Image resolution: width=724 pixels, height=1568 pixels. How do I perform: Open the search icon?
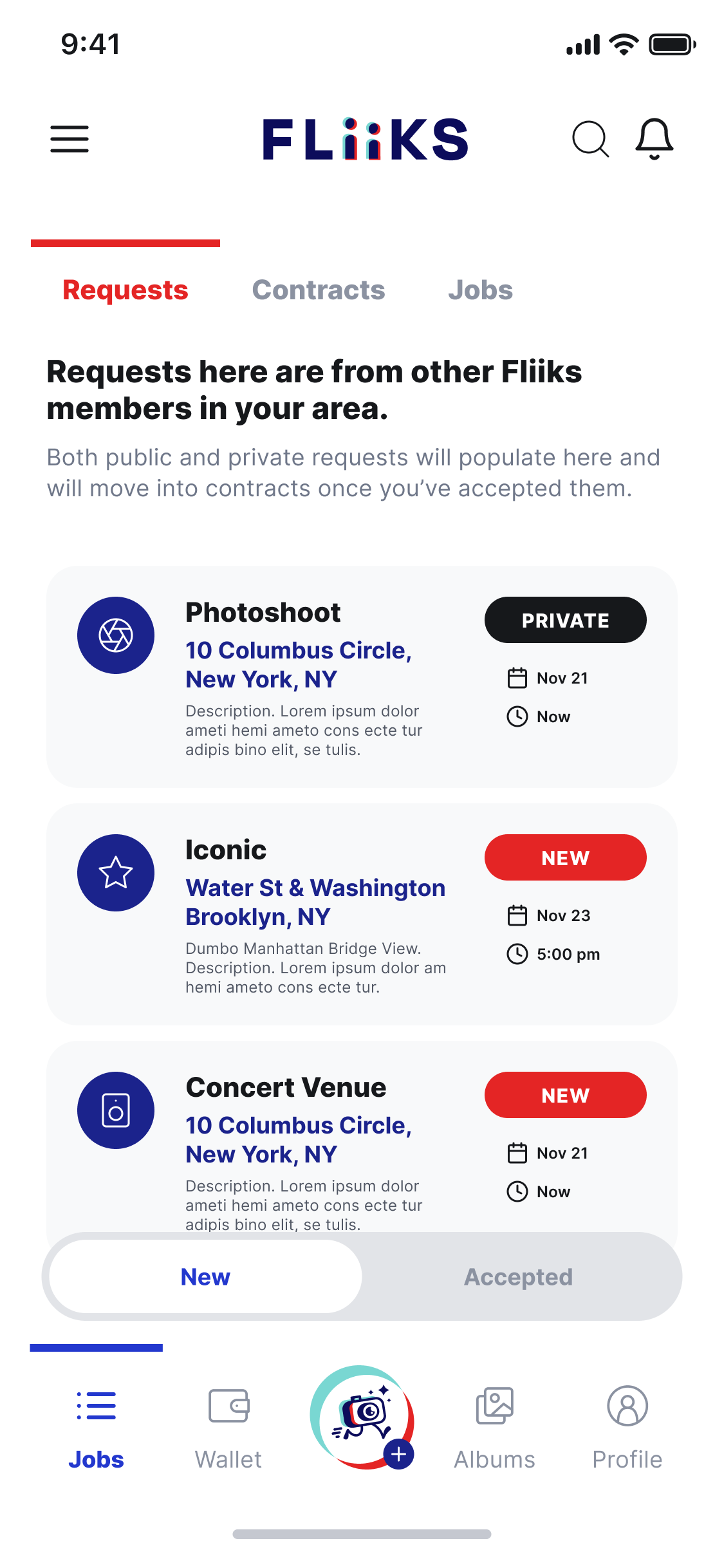click(589, 139)
